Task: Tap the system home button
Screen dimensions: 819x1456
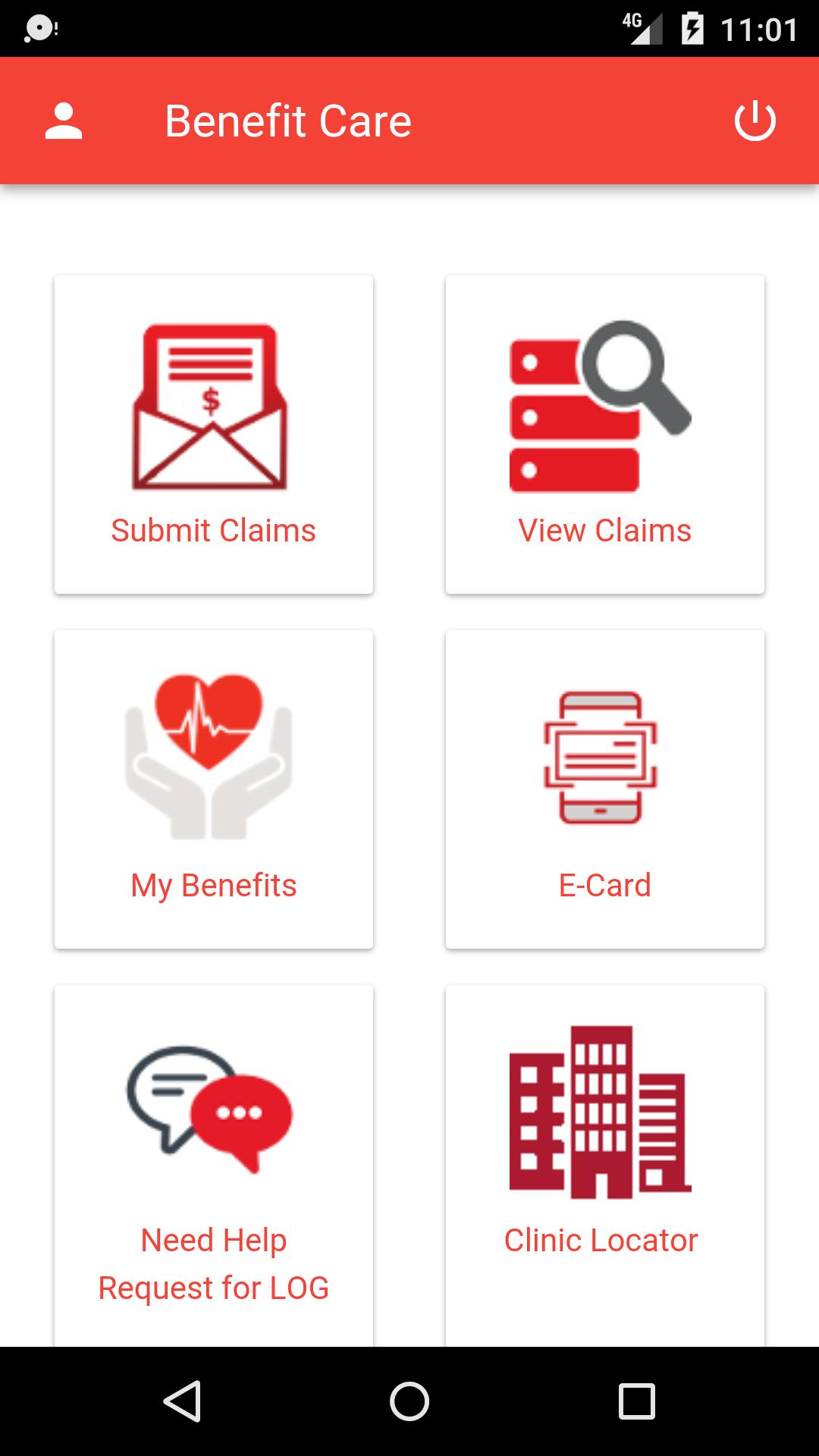Action: coord(409,1401)
